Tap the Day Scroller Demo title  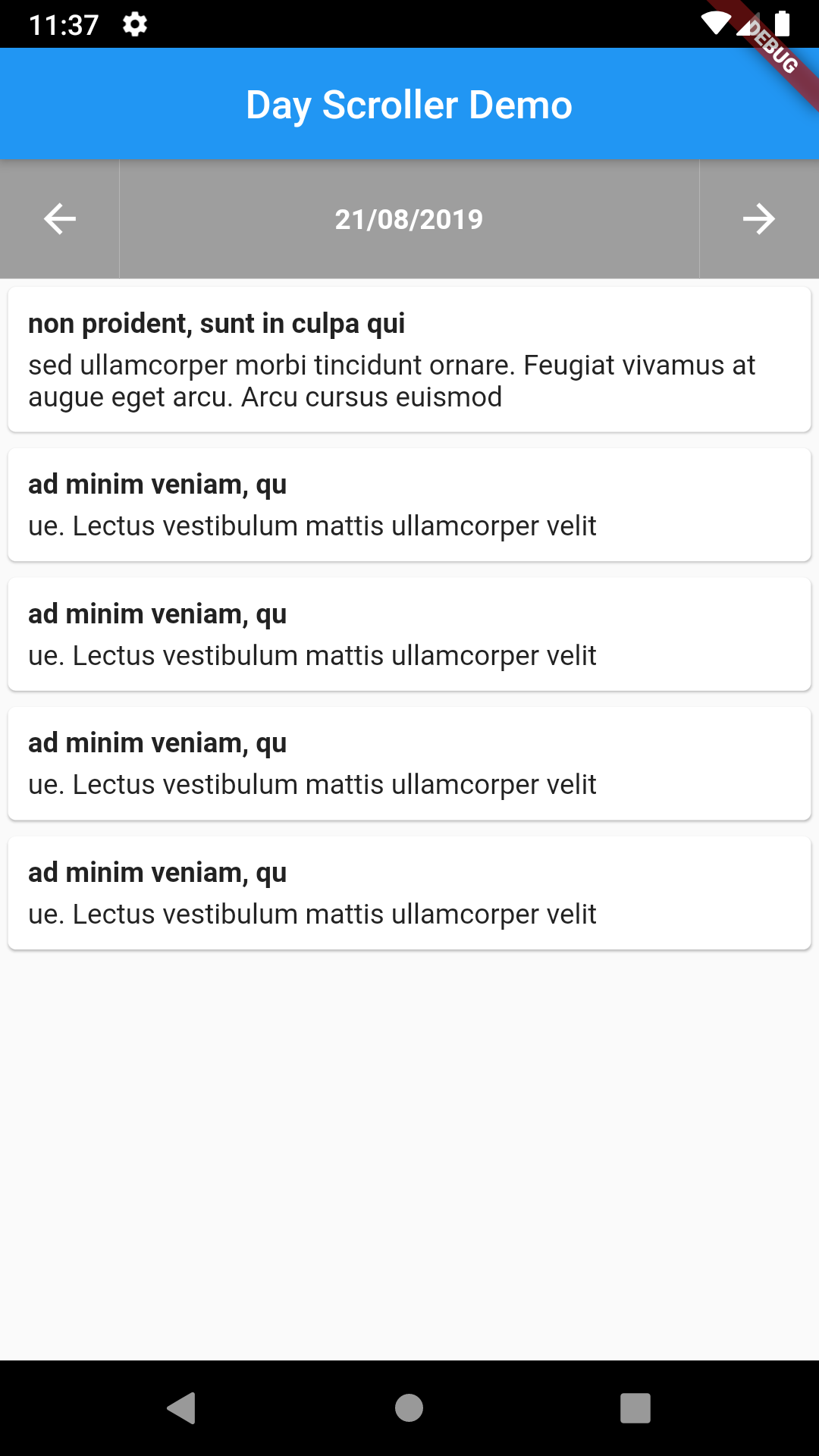409,105
